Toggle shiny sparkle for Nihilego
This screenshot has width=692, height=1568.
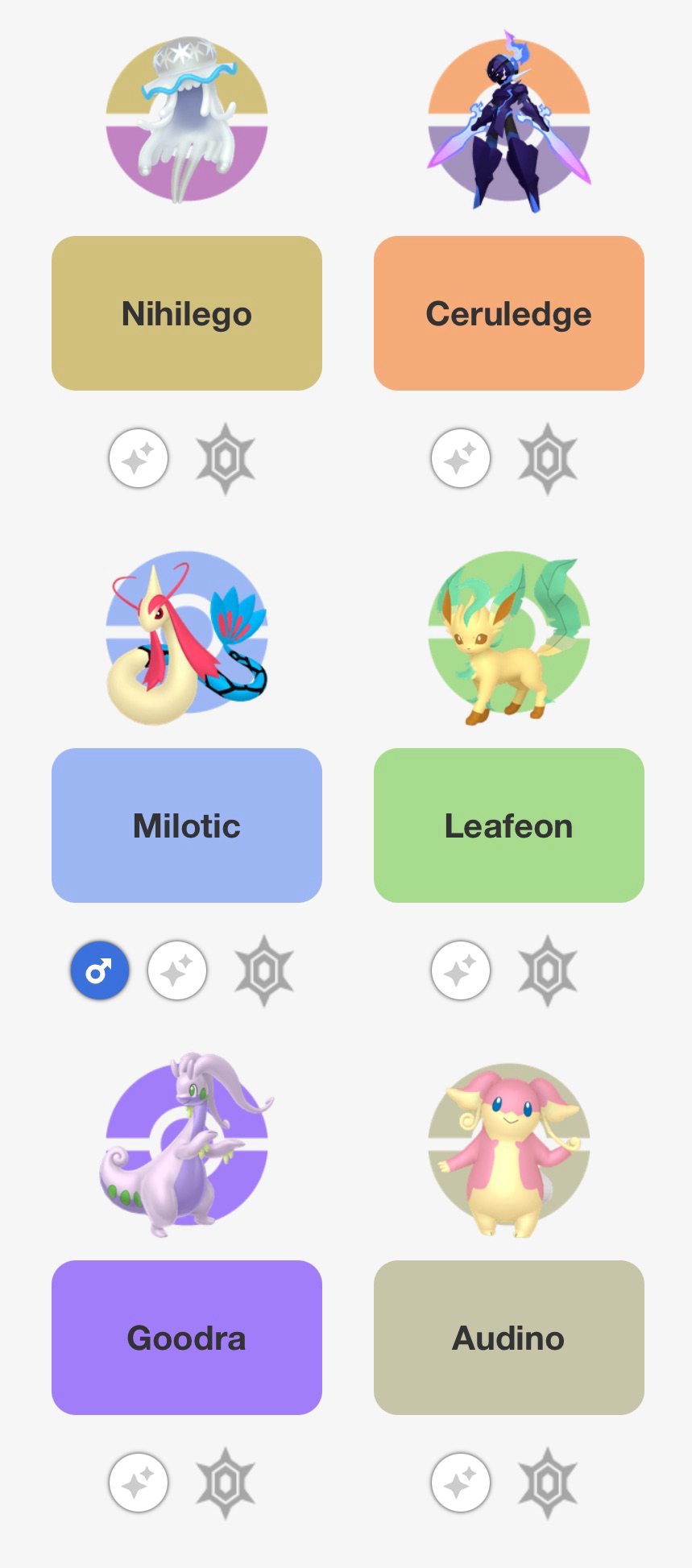pyautogui.click(x=139, y=459)
